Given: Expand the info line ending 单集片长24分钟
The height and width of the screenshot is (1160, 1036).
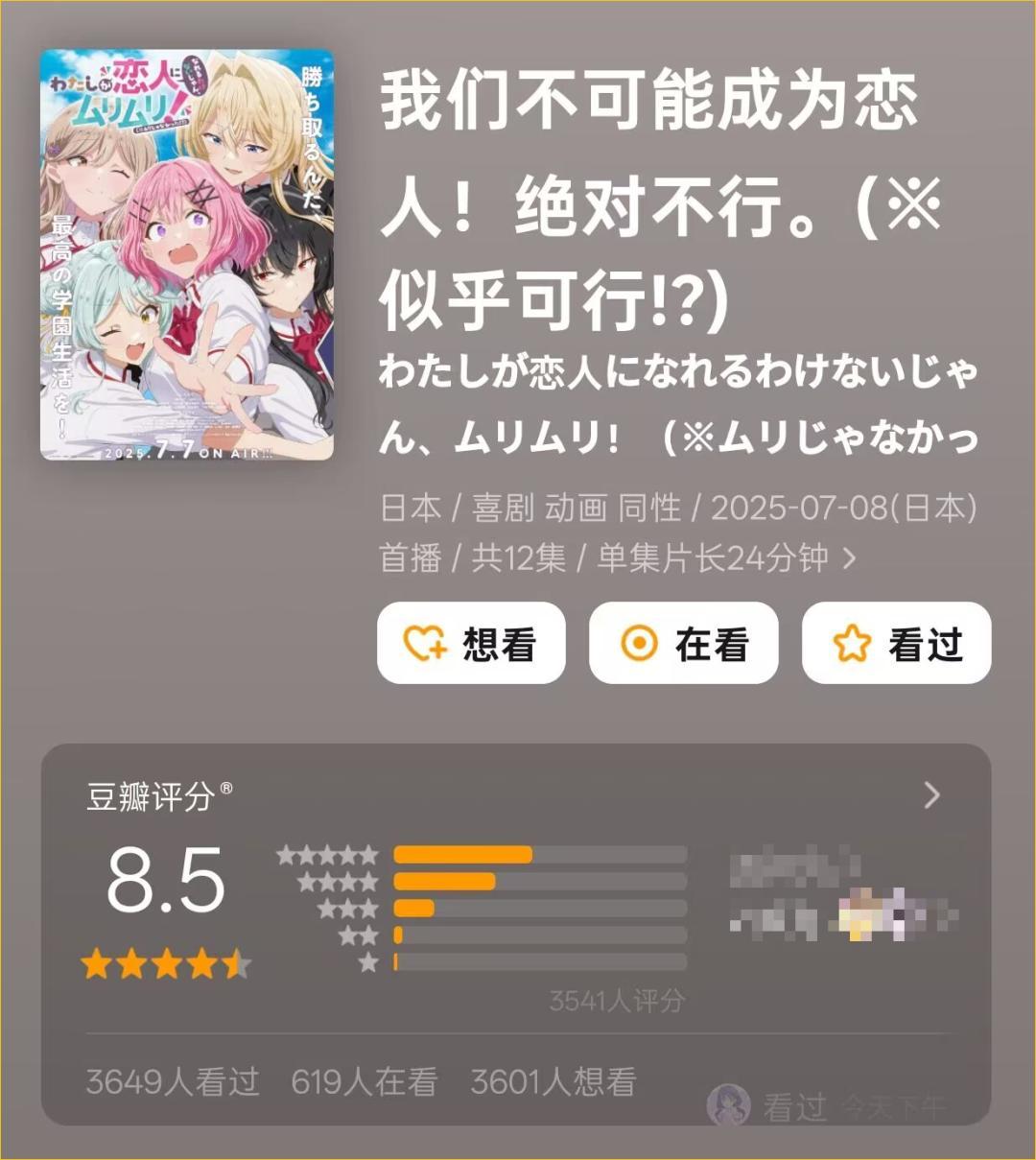Looking at the screenshot, I should tap(848, 557).
